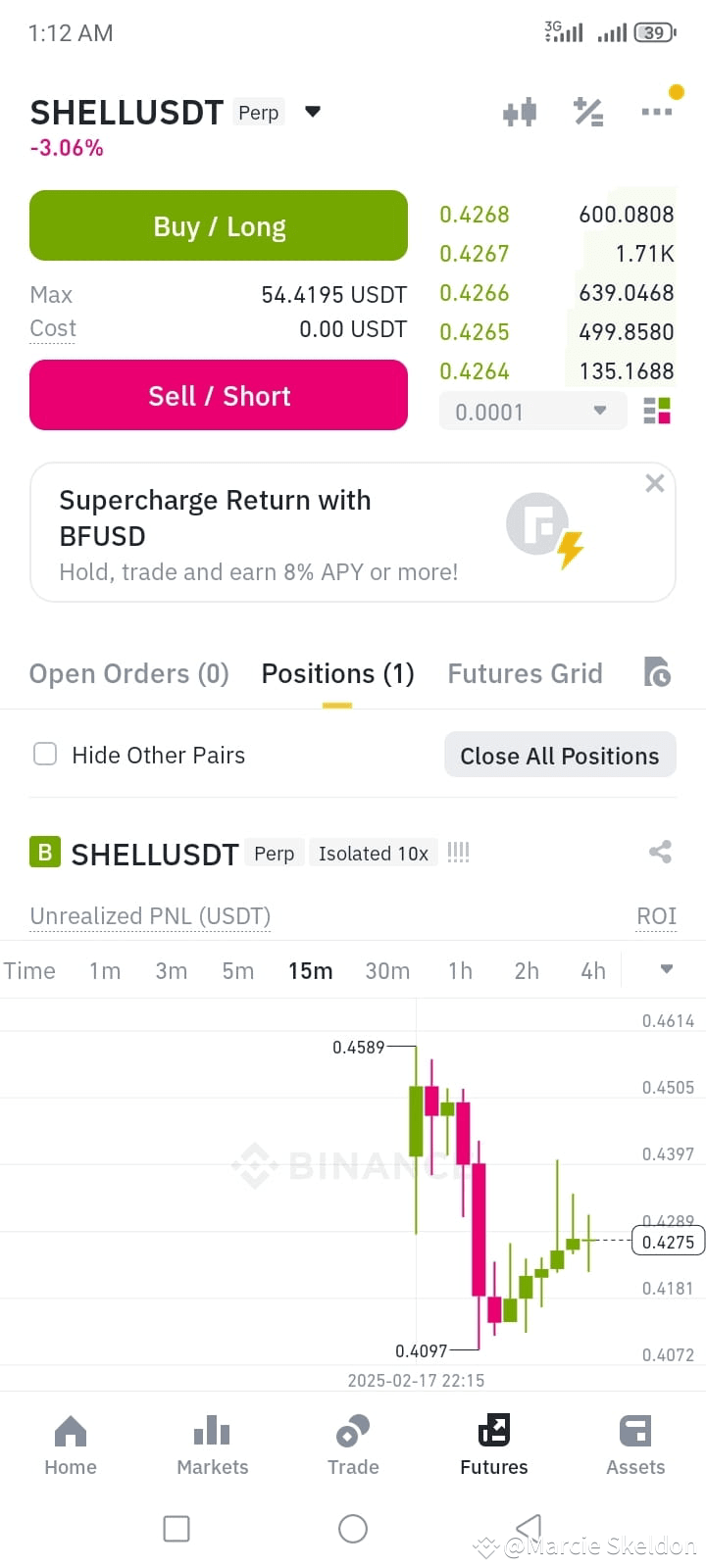Select the 1h chart timeframe
The height and width of the screenshot is (1568, 706).
(460, 970)
